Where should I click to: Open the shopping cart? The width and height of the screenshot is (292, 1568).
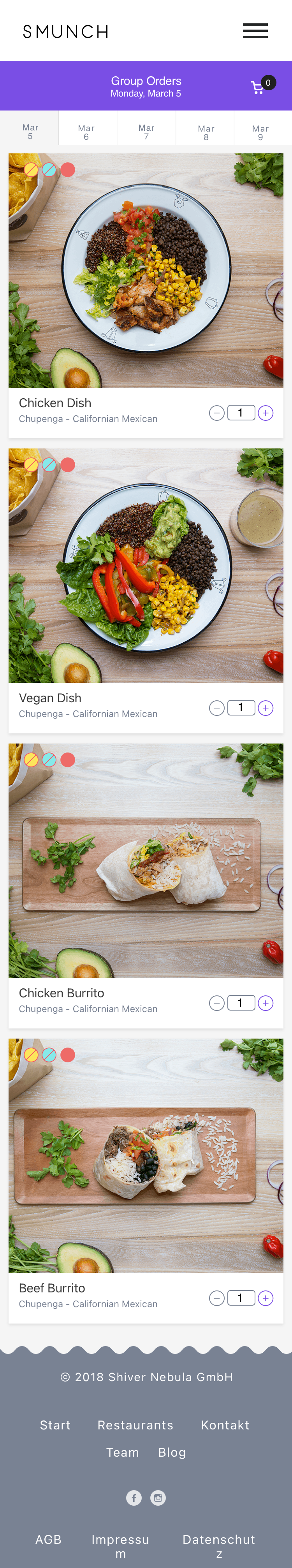(x=258, y=88)
